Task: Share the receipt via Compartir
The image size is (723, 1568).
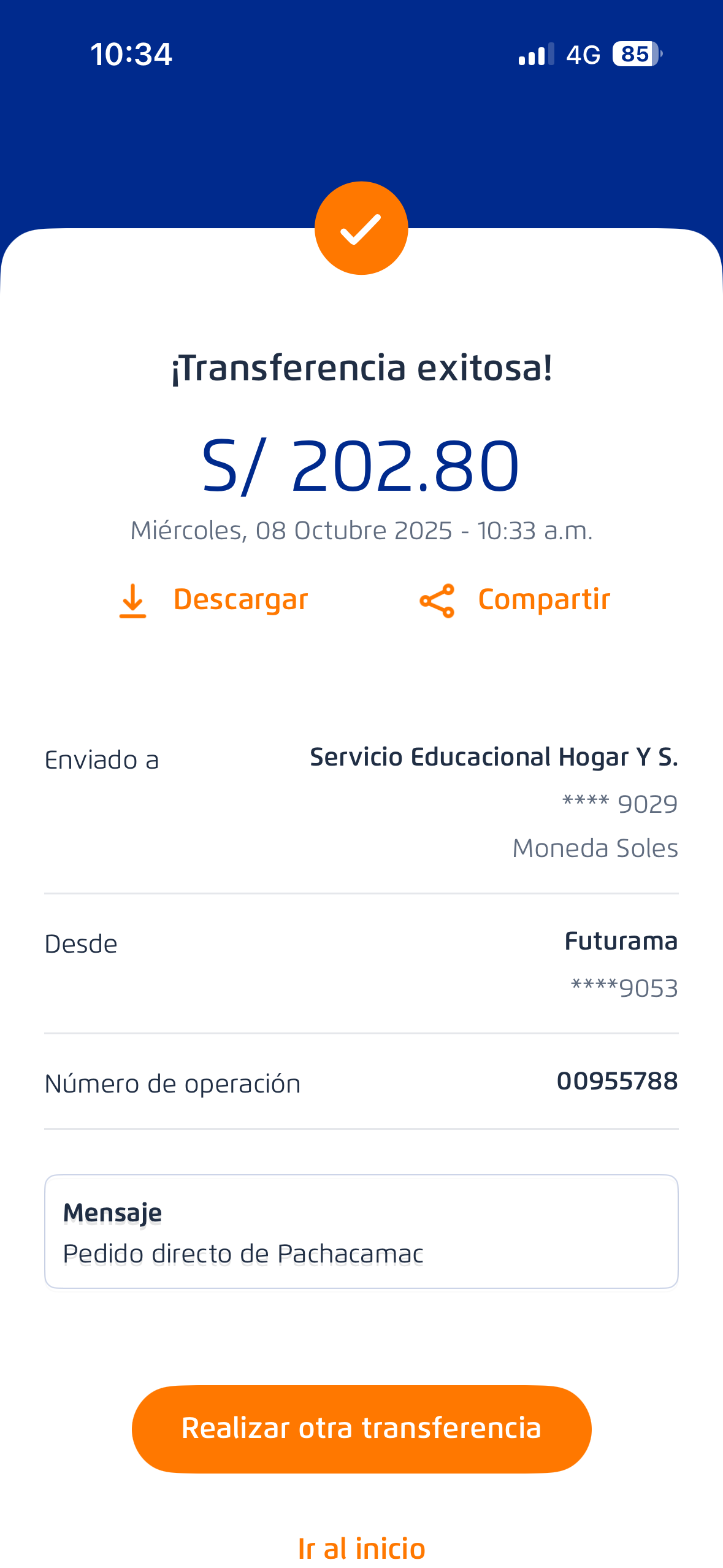Action: tap(515, 600)
